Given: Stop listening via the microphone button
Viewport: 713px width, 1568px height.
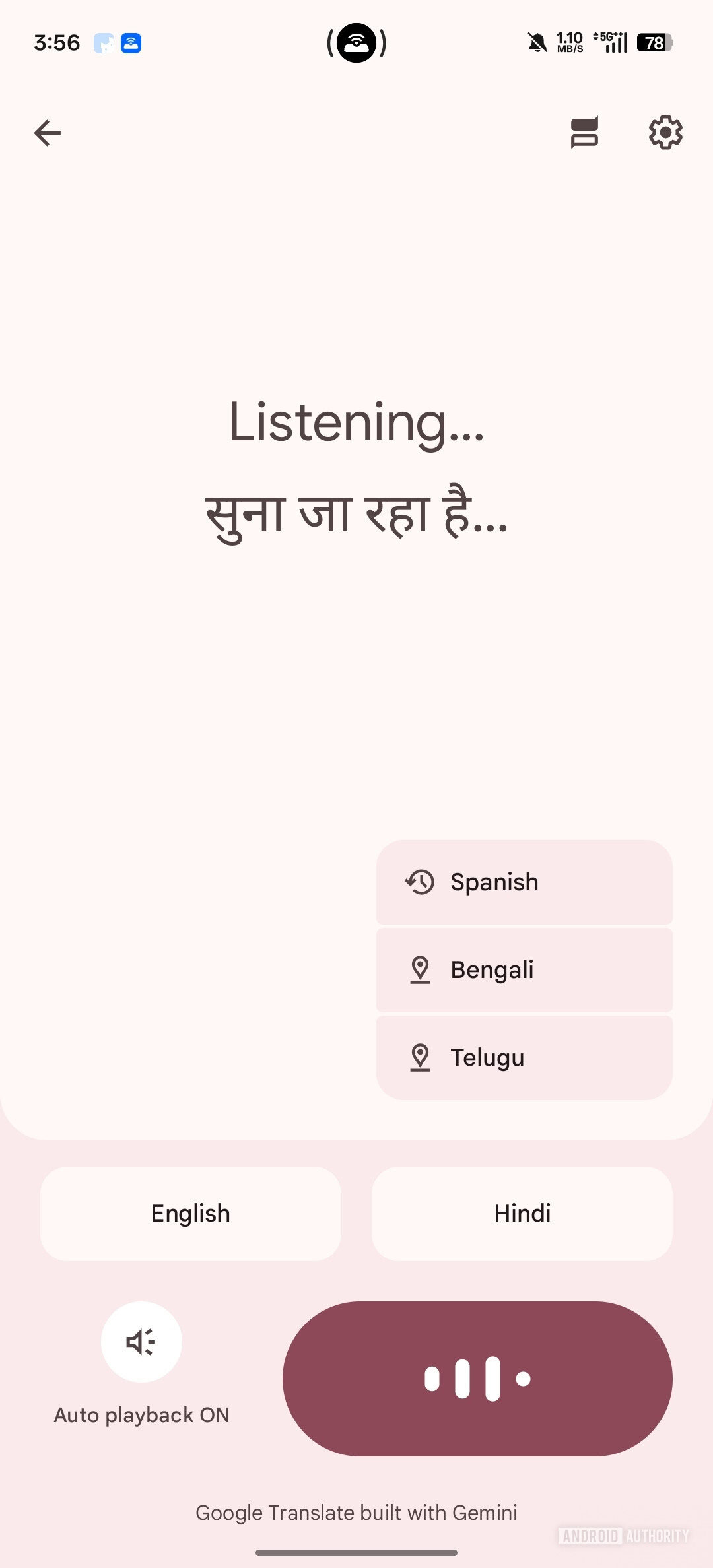Looking at the screenshot, I should coord(477,1379).
